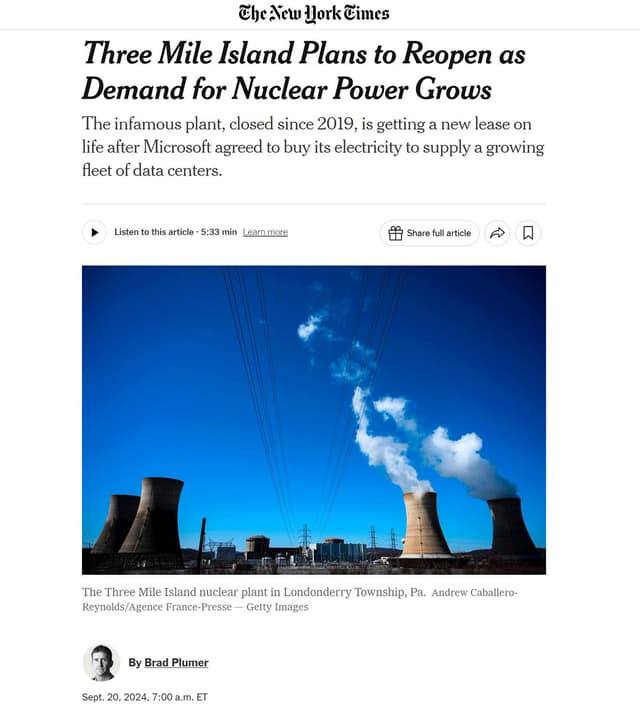Play the audio version of the article

94,232
